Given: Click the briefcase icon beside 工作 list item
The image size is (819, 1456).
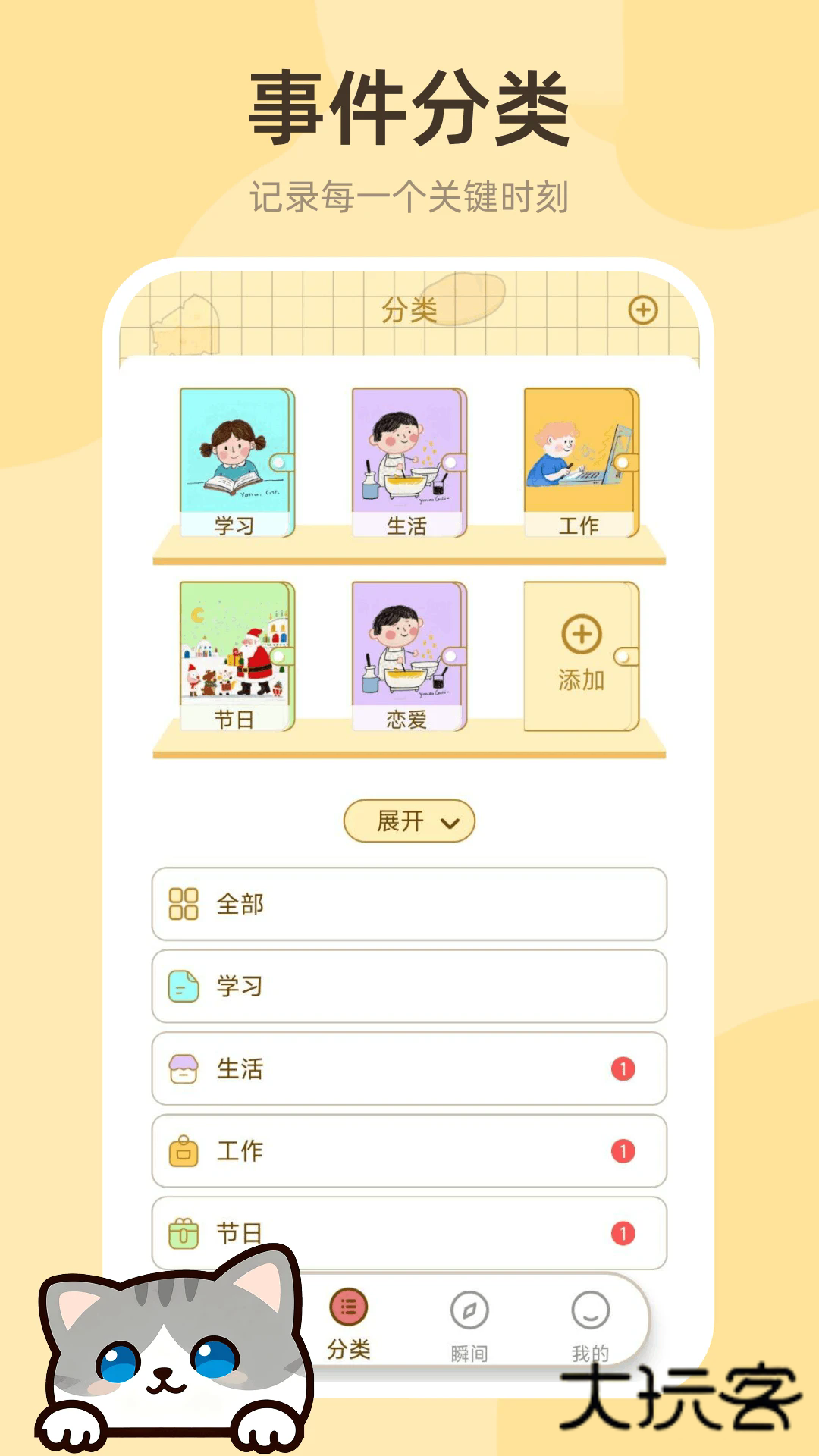Looking at the screenshot, I should 183,1152.
